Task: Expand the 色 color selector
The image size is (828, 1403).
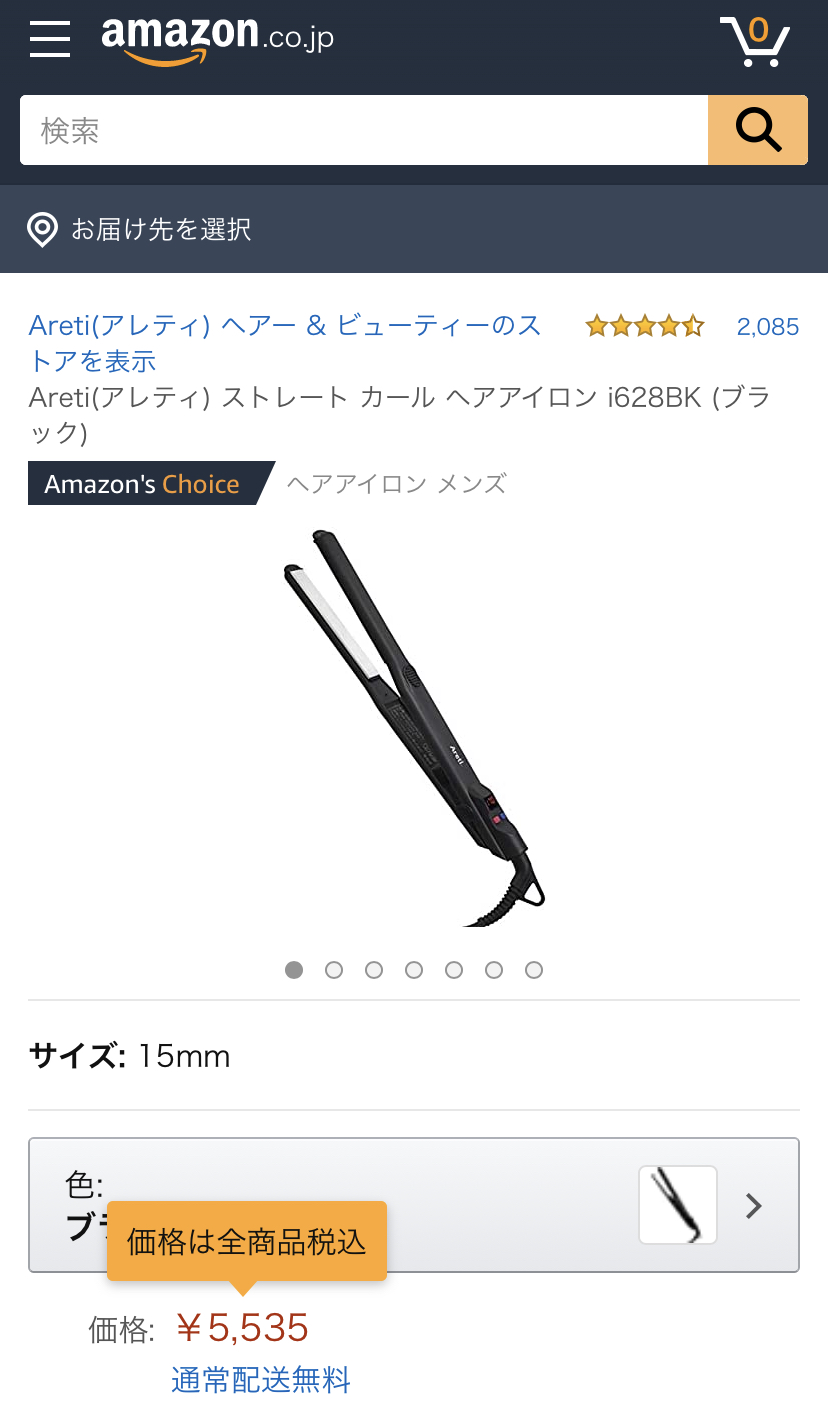Action: (414, 1205)
